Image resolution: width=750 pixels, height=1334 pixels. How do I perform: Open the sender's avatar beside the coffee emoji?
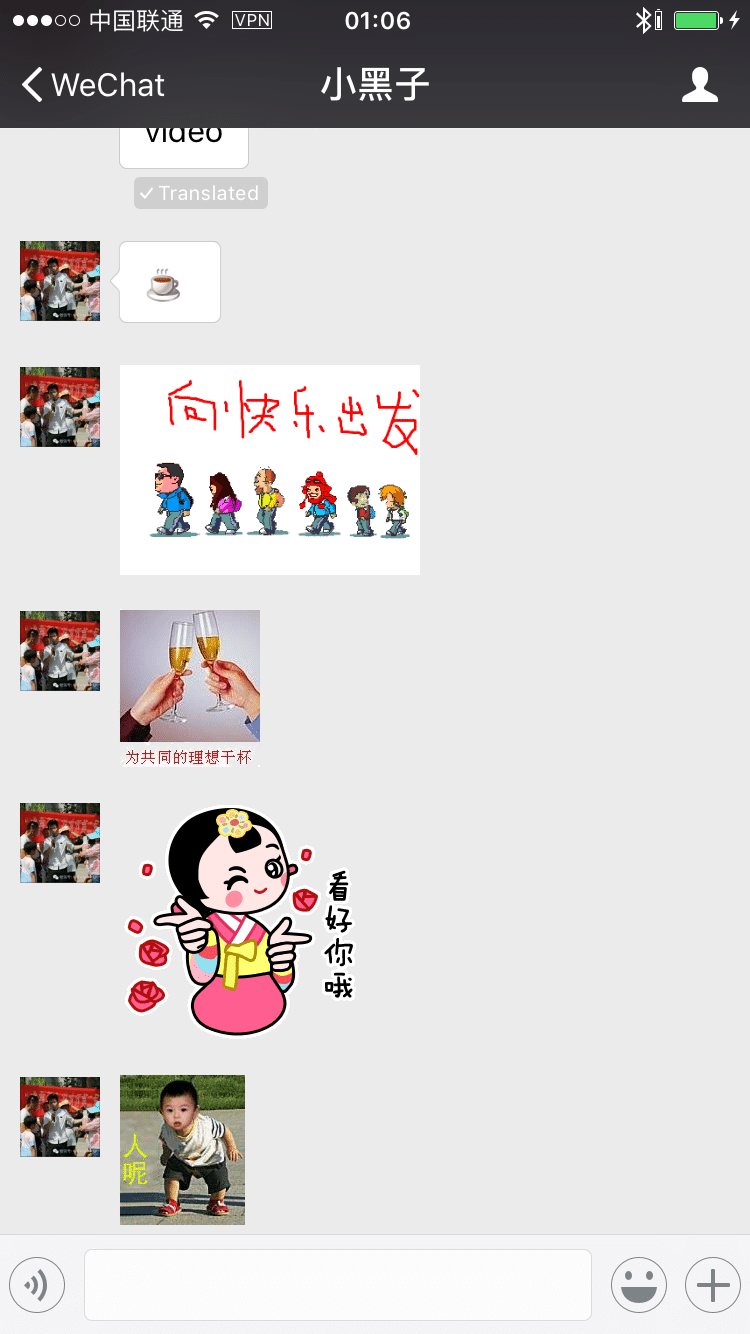(60, 281)
